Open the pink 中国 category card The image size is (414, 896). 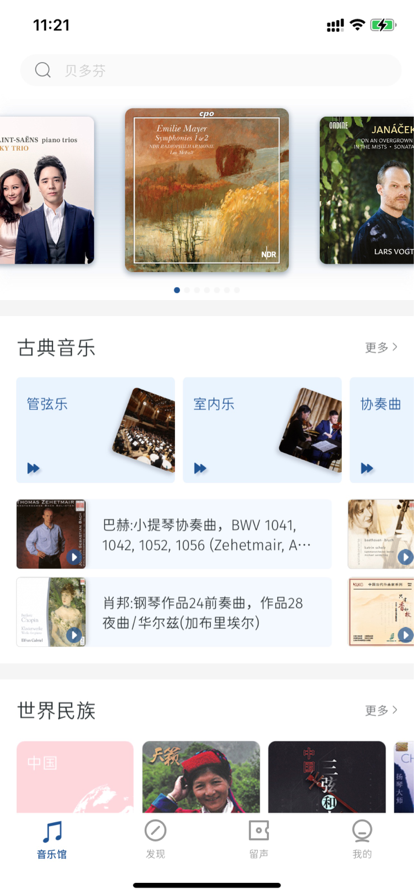[75, 777]
